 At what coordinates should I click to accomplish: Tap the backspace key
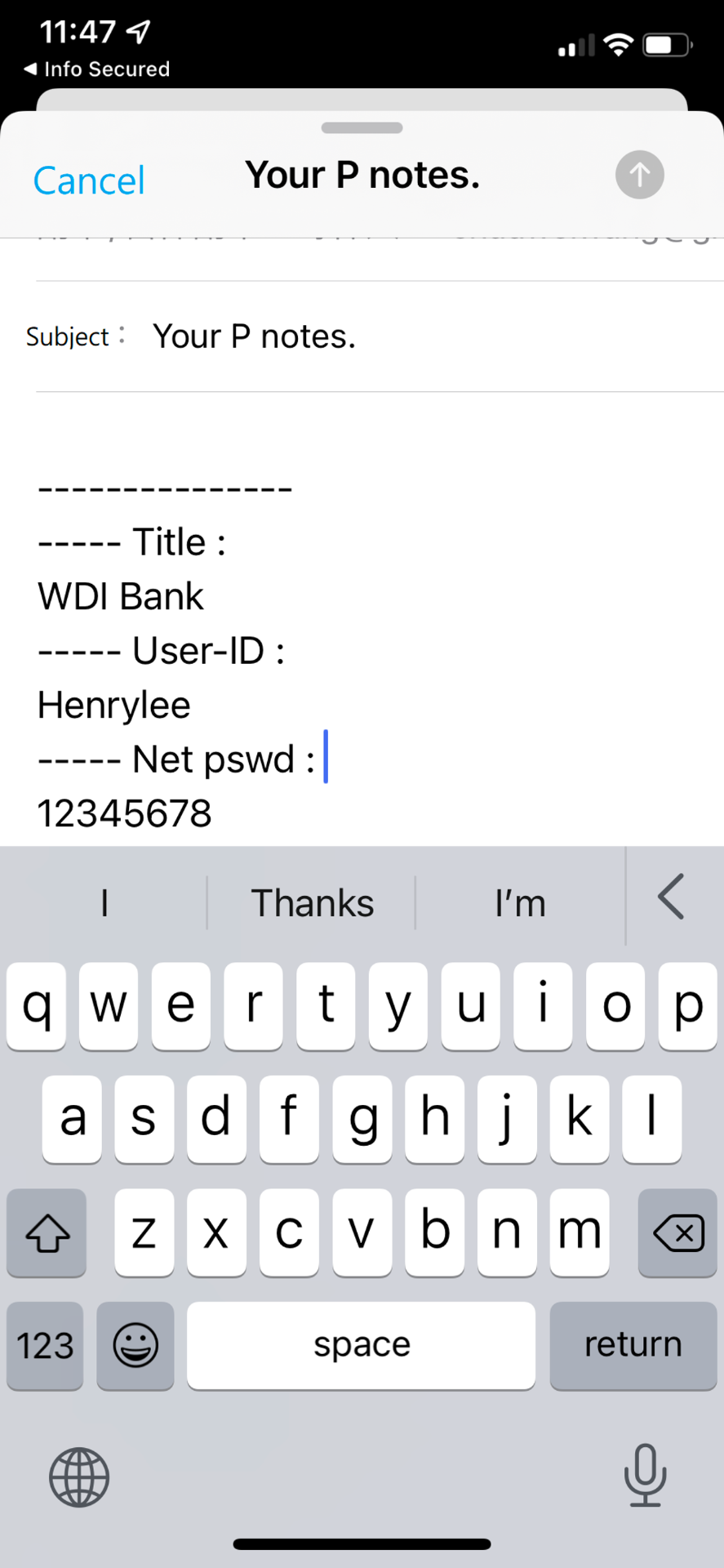677,1232
